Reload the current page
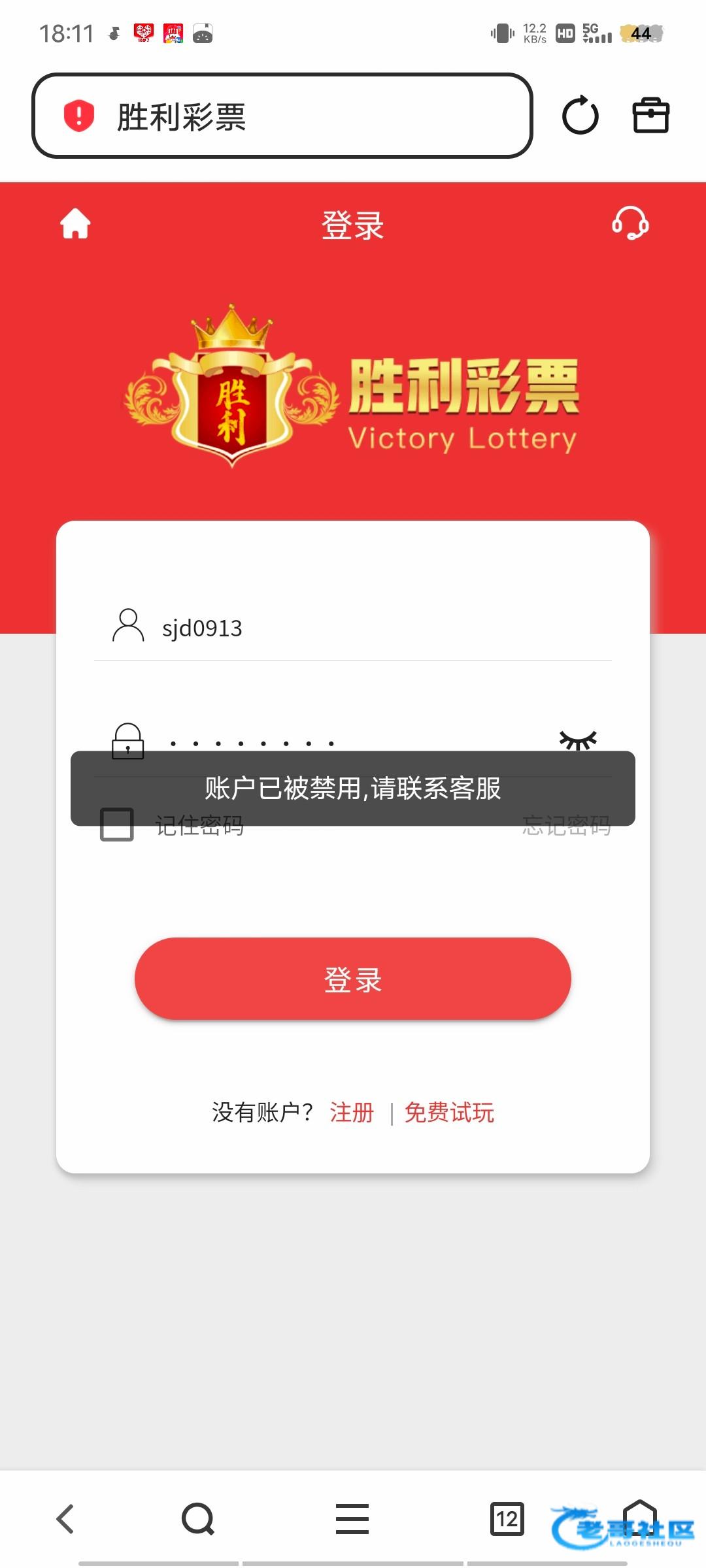 (580, 116)
